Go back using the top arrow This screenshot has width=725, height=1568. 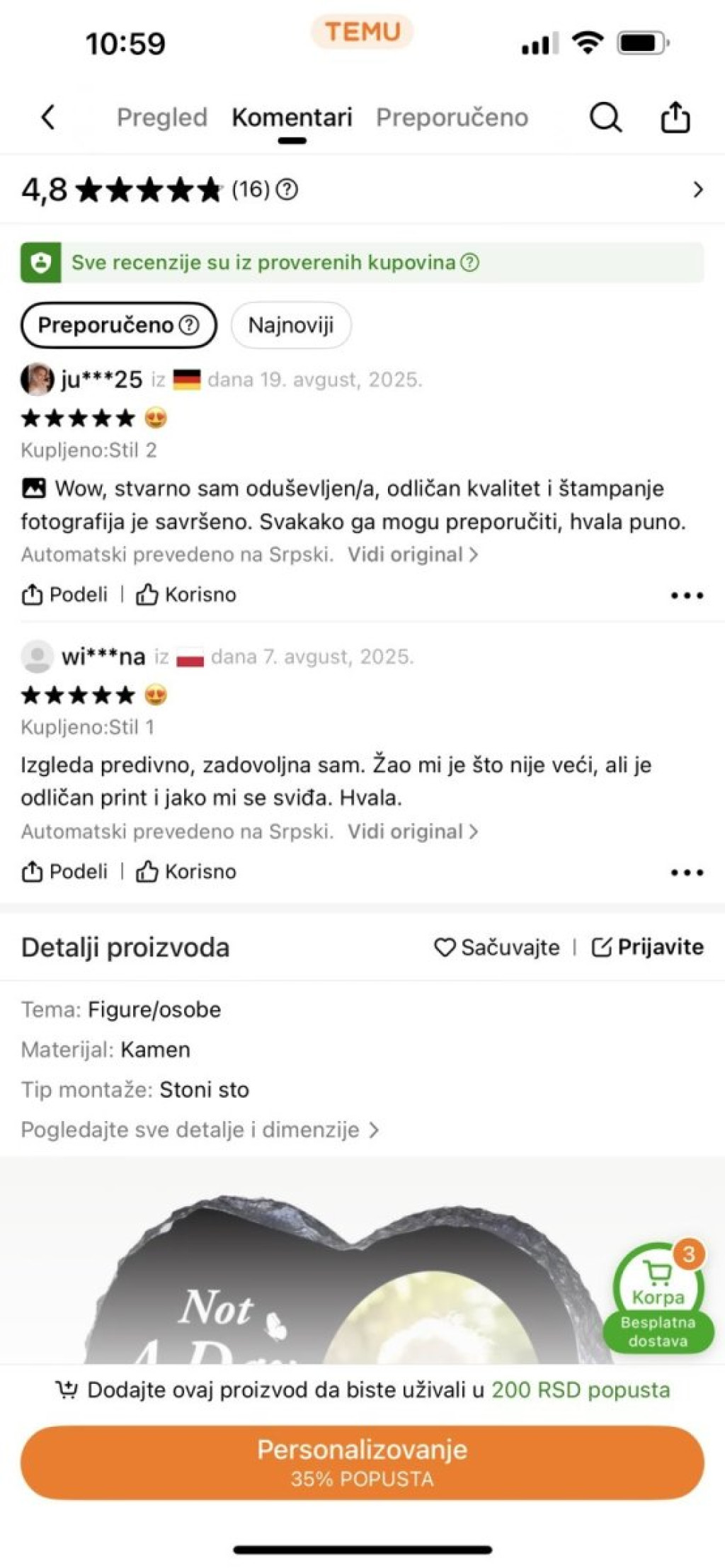(48, 117)
